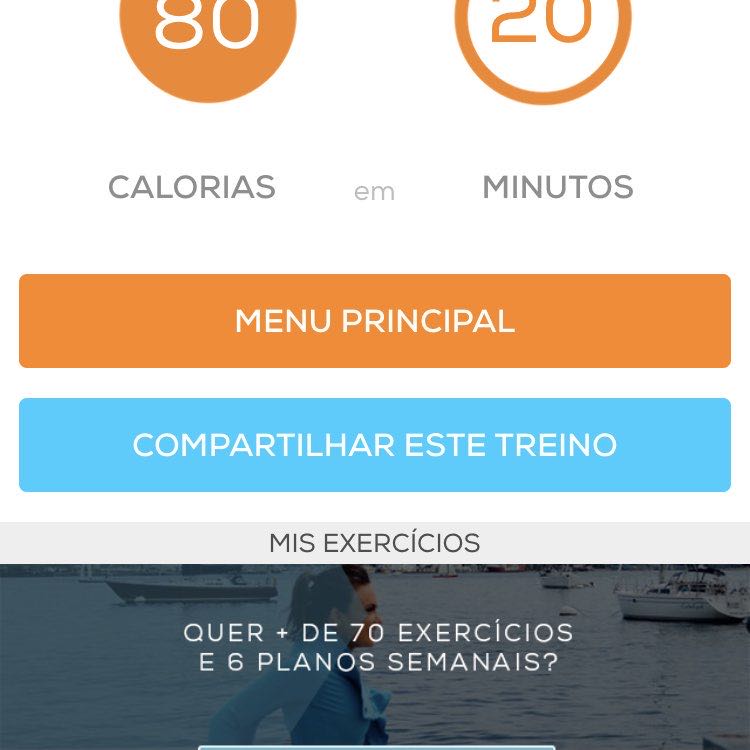This screenshot has height=750, width=750.
Task: Share this workout via COMPARTILHAR ESTE TREINO
Action: click(375, 445)
